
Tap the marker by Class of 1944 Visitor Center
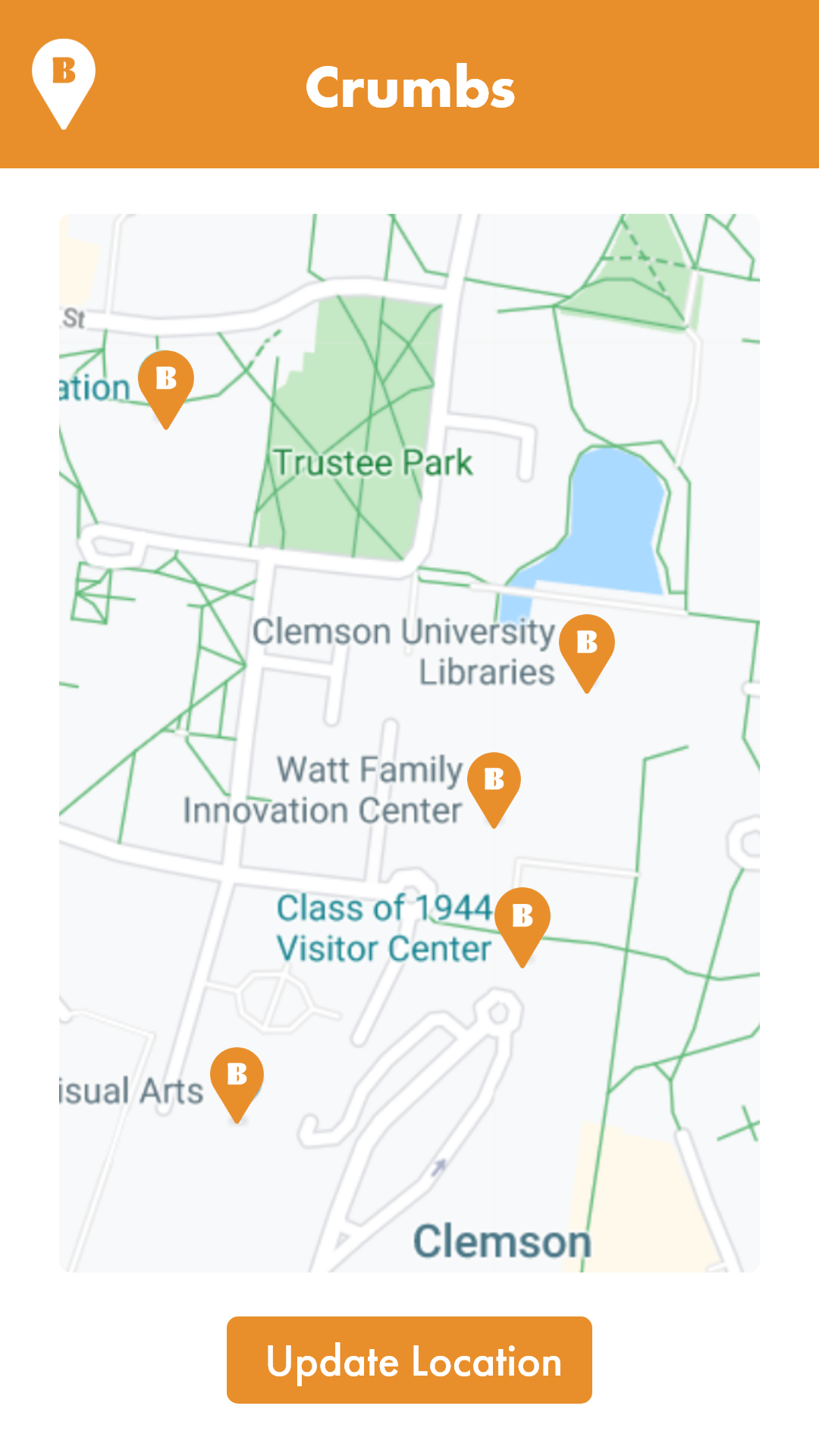click(522, 927)
